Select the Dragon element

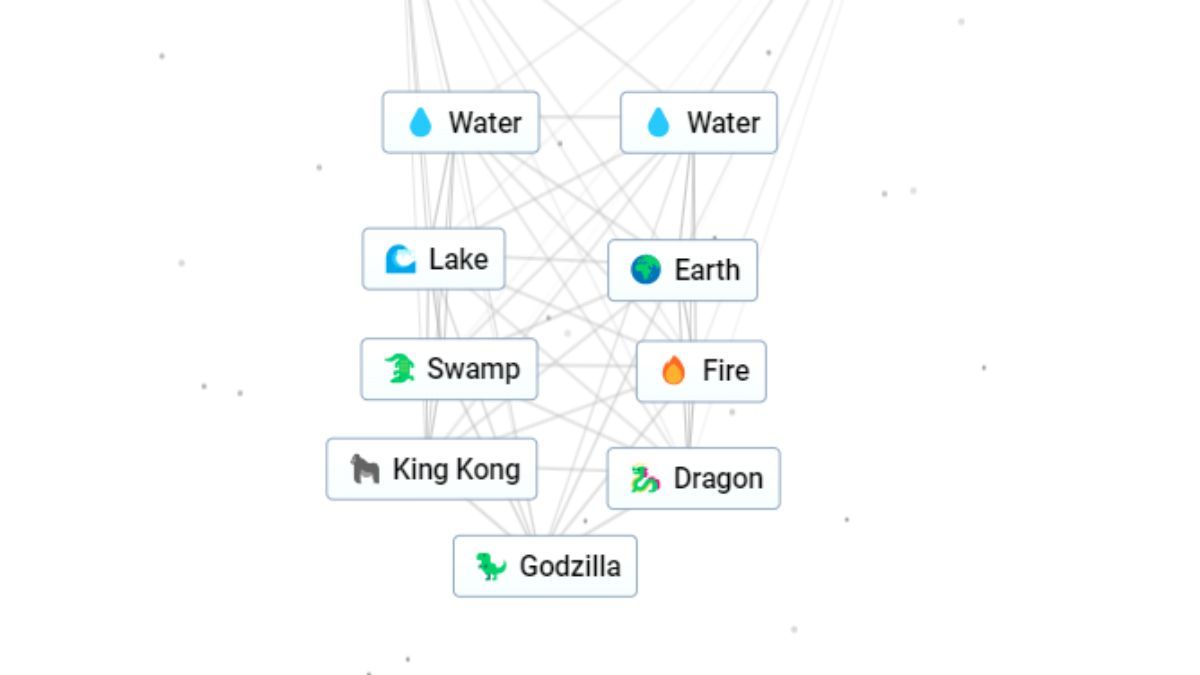click(x=694, y=479)
